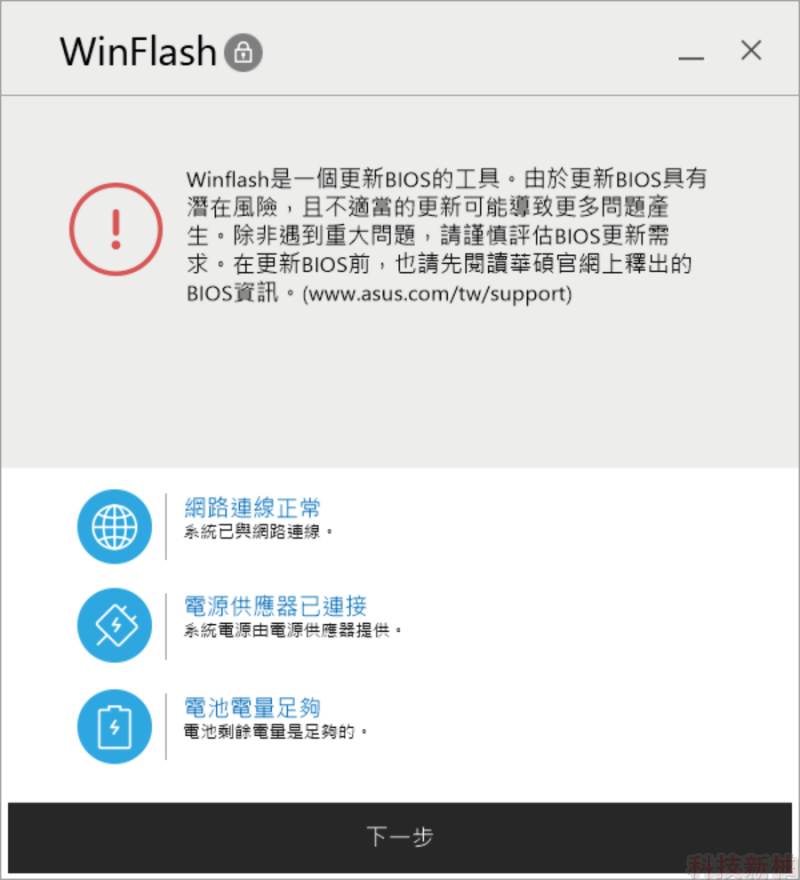The image size is (800, 880).
Task: Tap the 下一步 button
Action: pos(400,836)
